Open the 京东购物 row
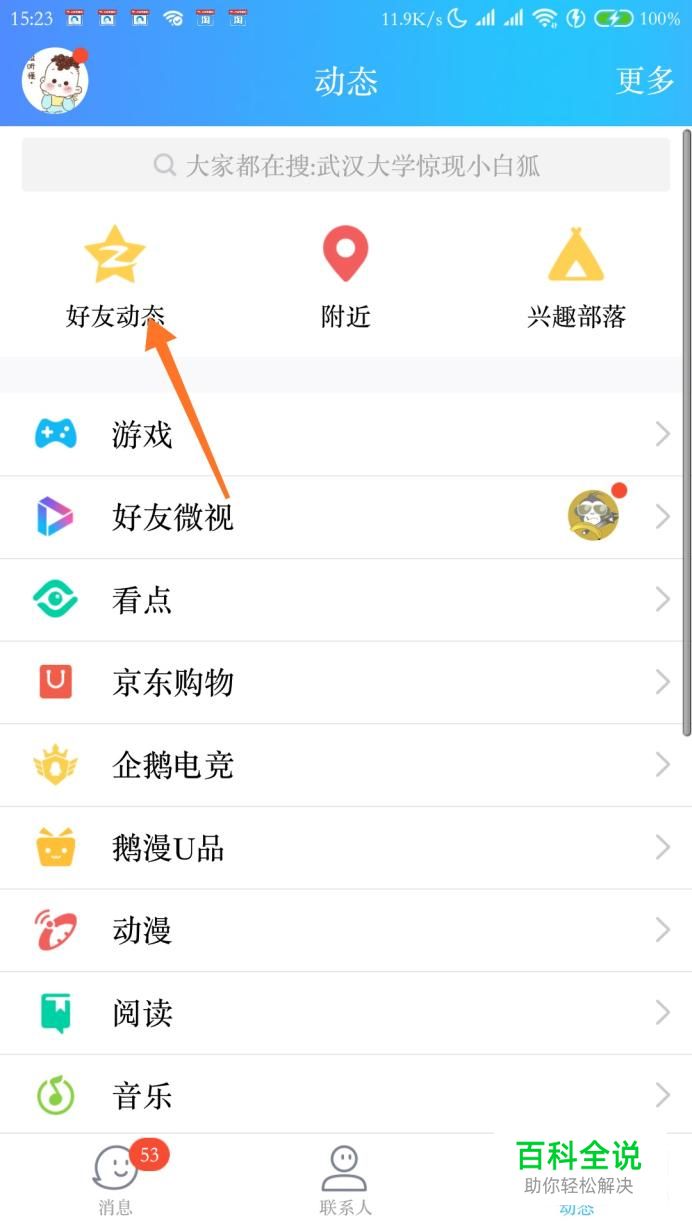 click(x=345, y=683)
